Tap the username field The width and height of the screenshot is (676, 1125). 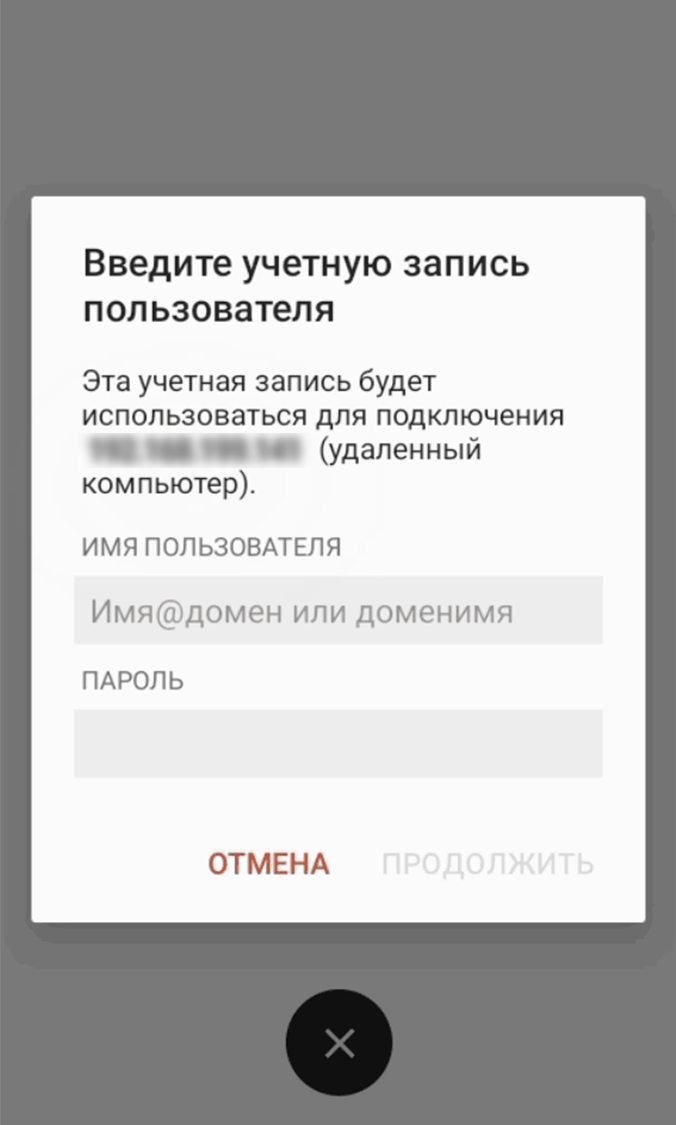point(338,610)
